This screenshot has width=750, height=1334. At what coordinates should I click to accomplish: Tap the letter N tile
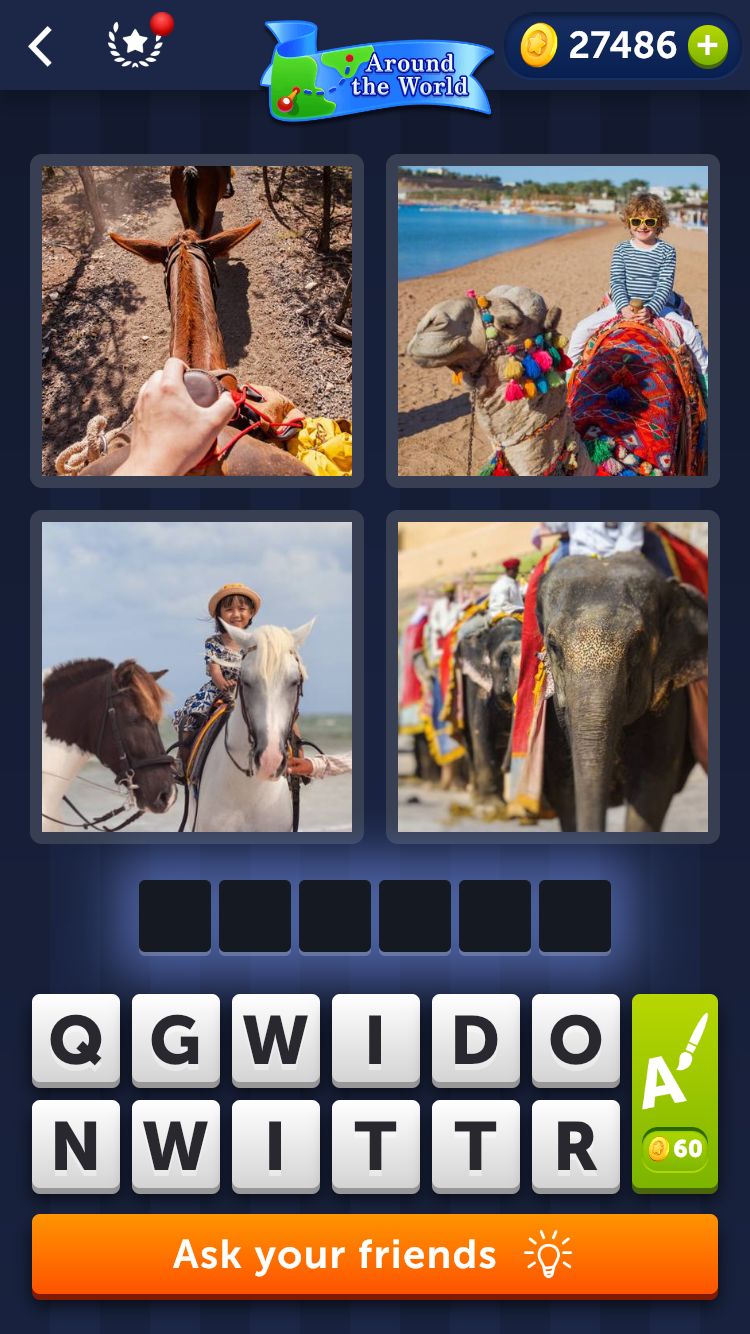click(76, 1146)
